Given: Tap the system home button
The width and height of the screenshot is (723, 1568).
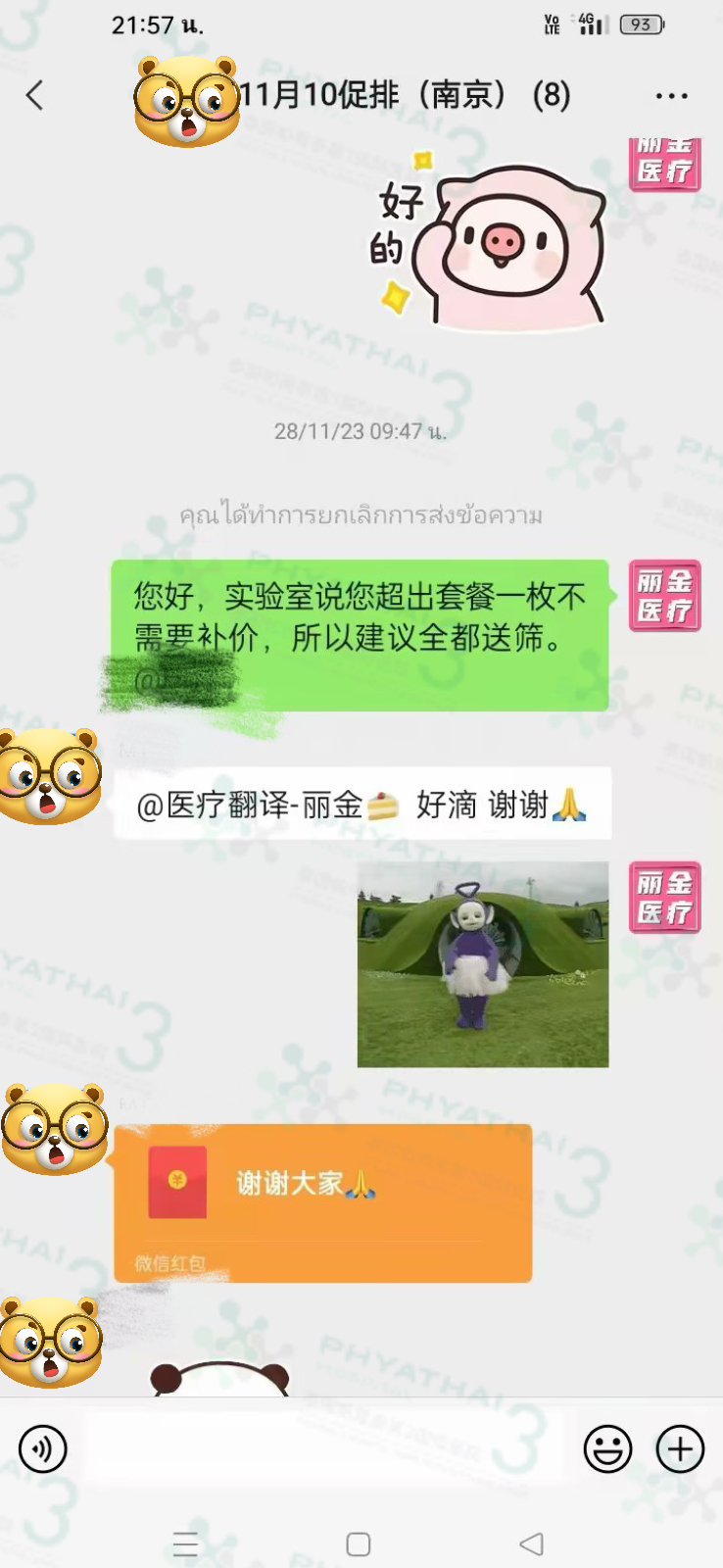Looking at the screenshot, I should pos(359,1544).
